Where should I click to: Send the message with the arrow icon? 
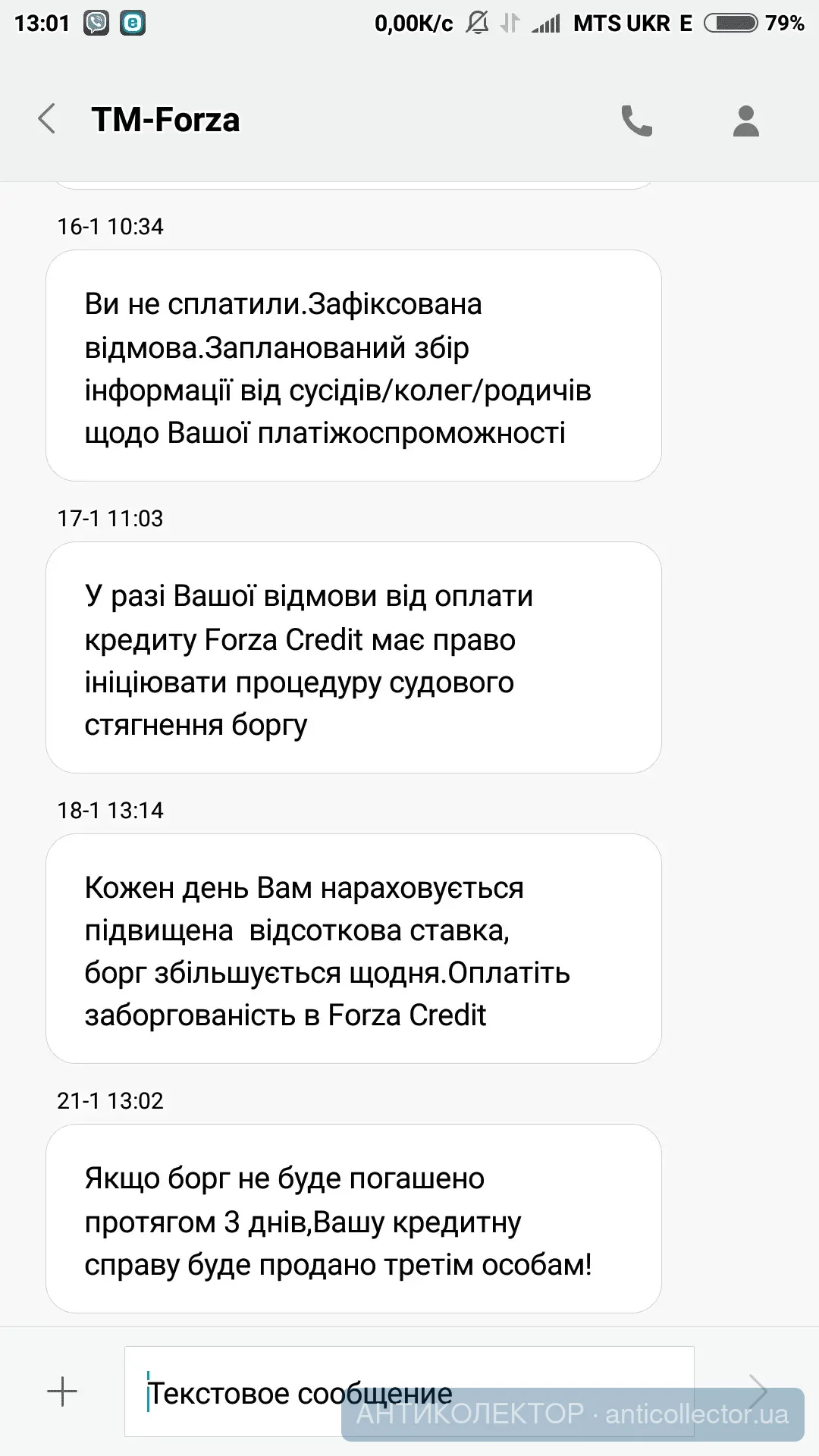[x=758, y=1390]
